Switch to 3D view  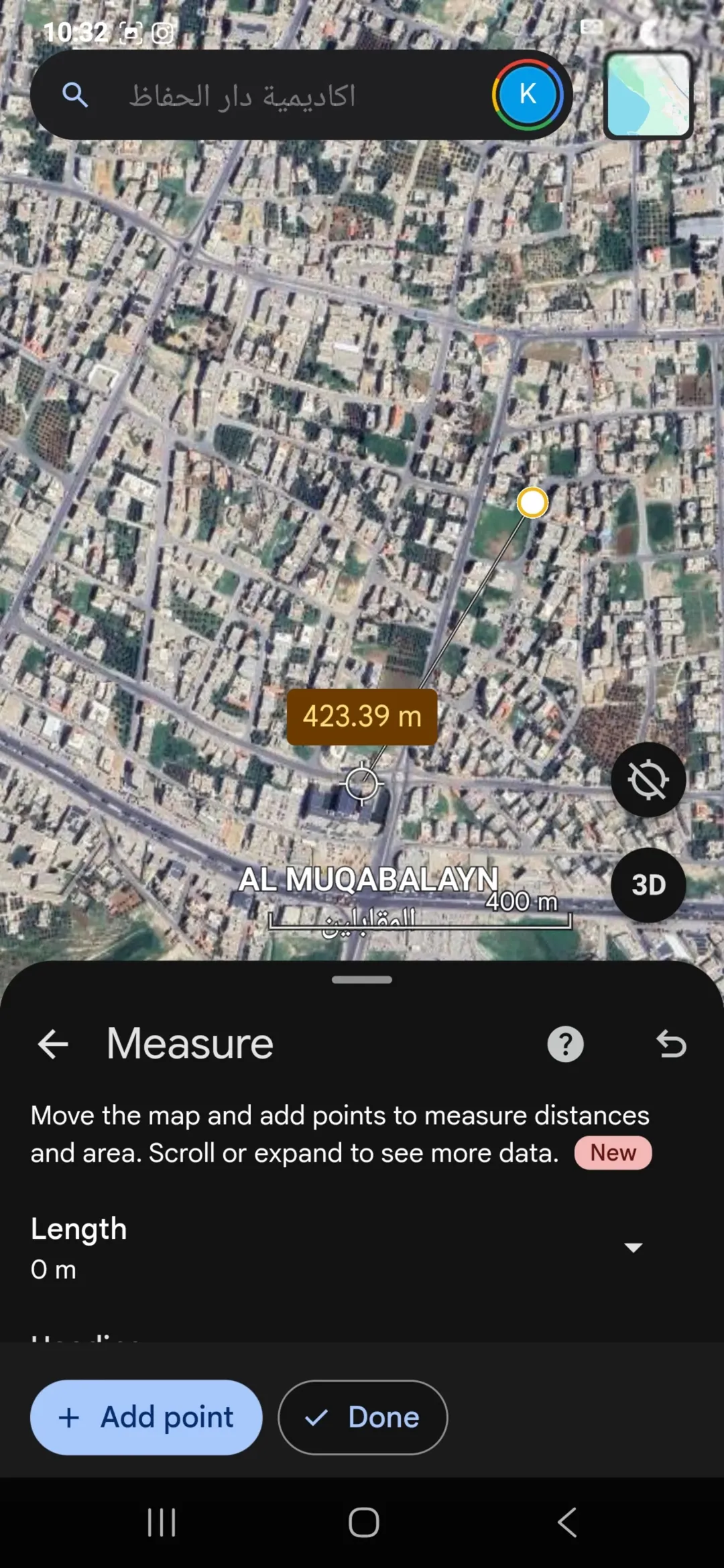(x=648, y=885)
